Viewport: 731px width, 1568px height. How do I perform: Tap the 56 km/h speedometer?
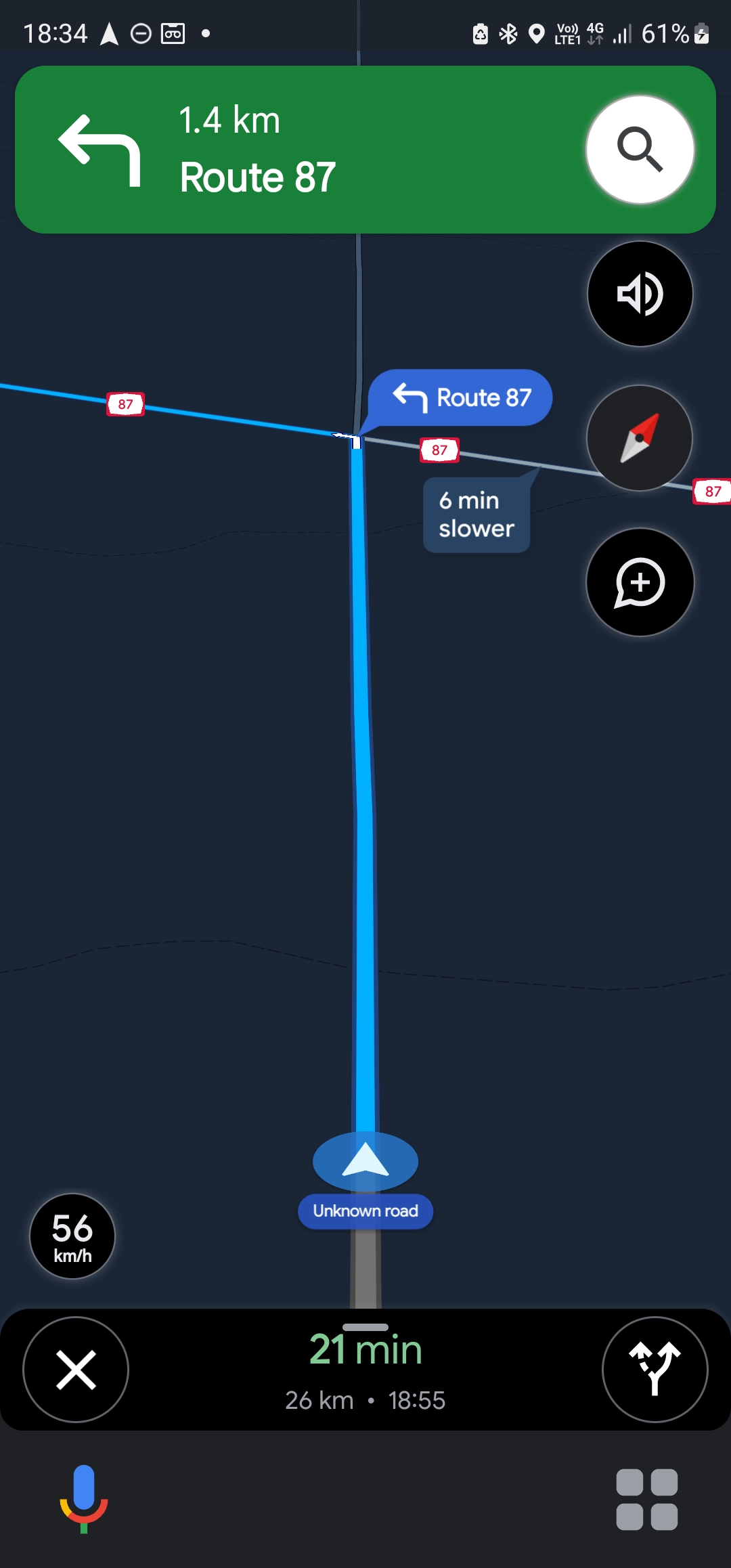coord(72,1236)
